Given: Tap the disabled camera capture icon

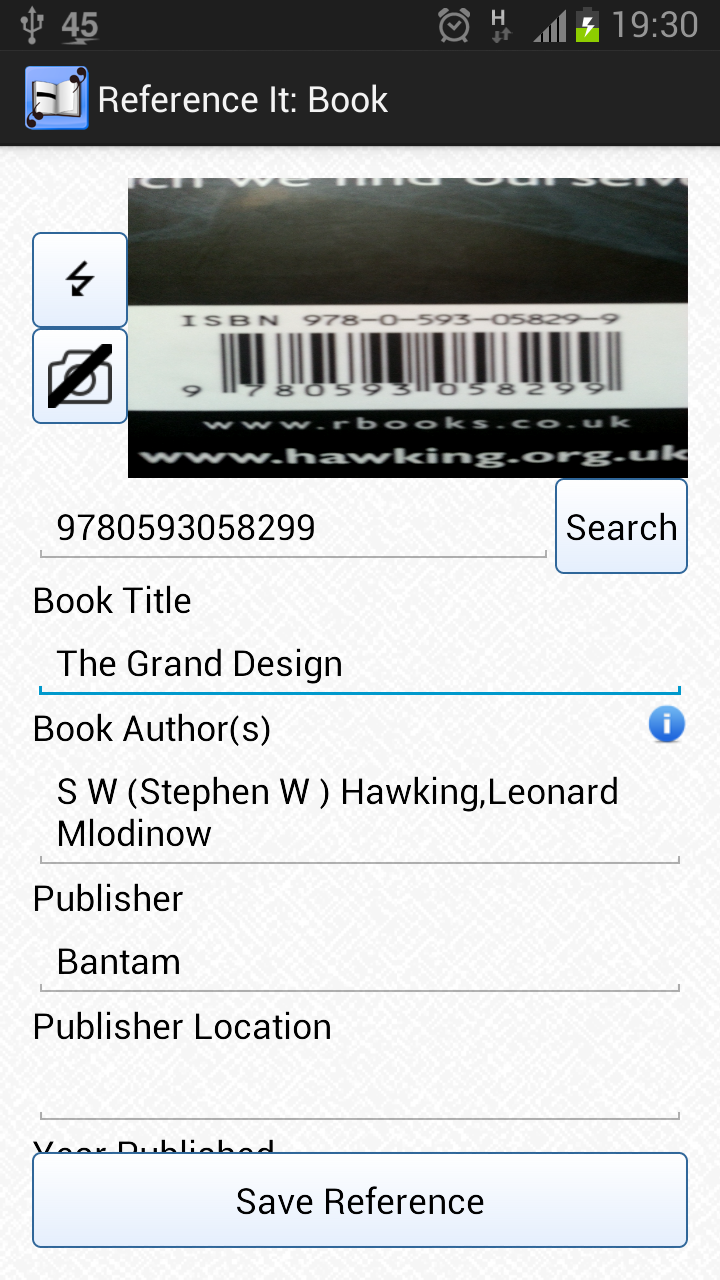Looking at the screenshot, I should (79, 376).
